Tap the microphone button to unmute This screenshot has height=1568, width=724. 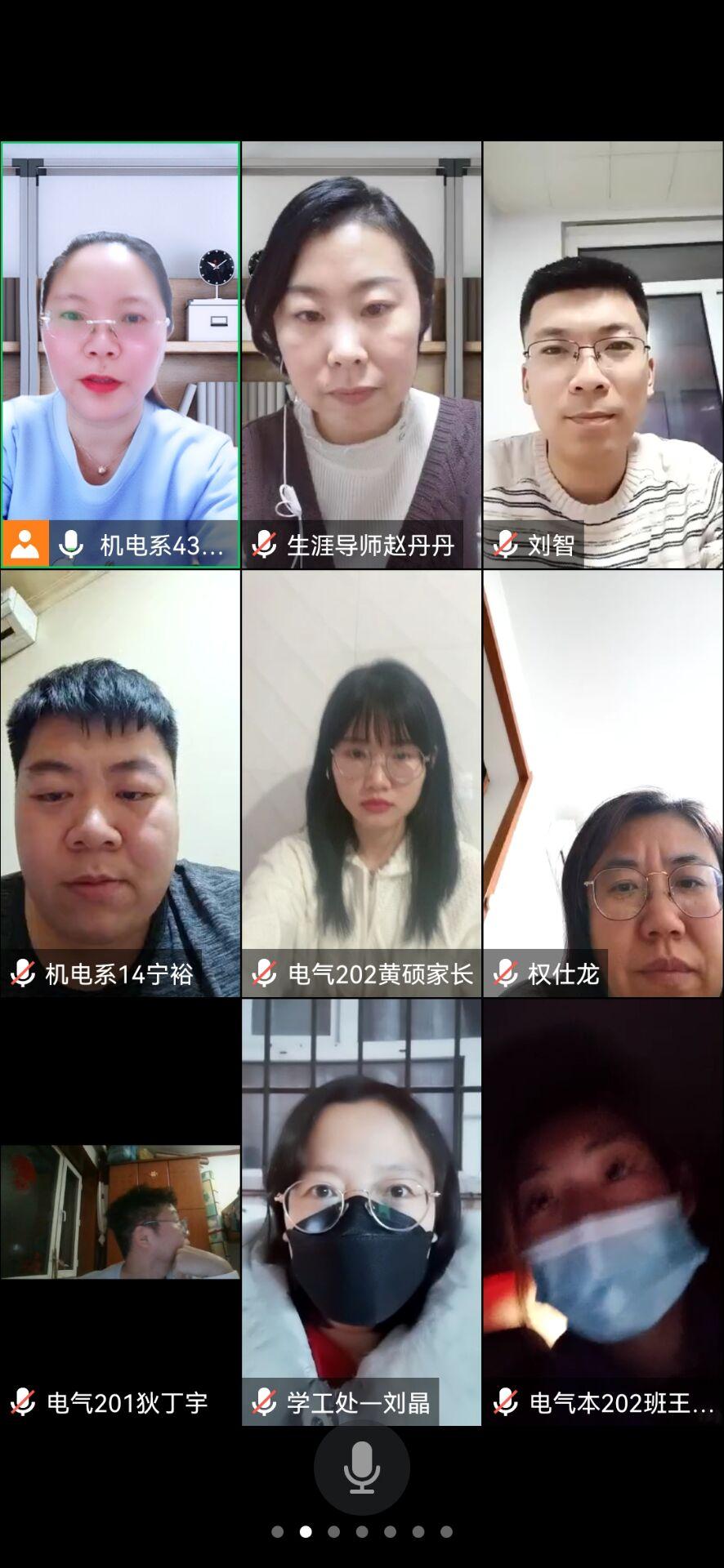tap(361, 1468)
